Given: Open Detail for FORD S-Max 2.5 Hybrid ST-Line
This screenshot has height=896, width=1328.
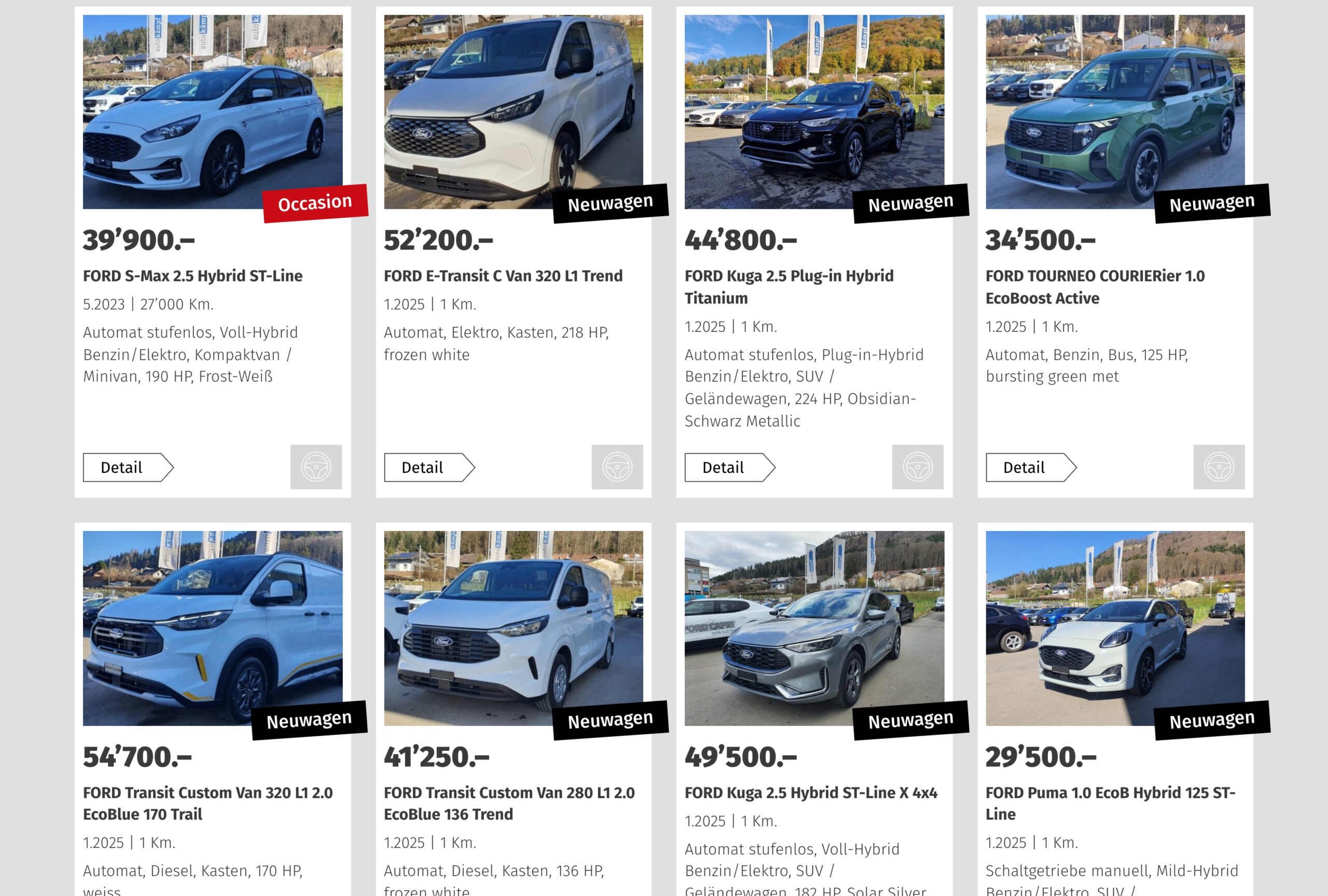Looking at the screenshot, I should pyautogui.click(x=127, y=468).
